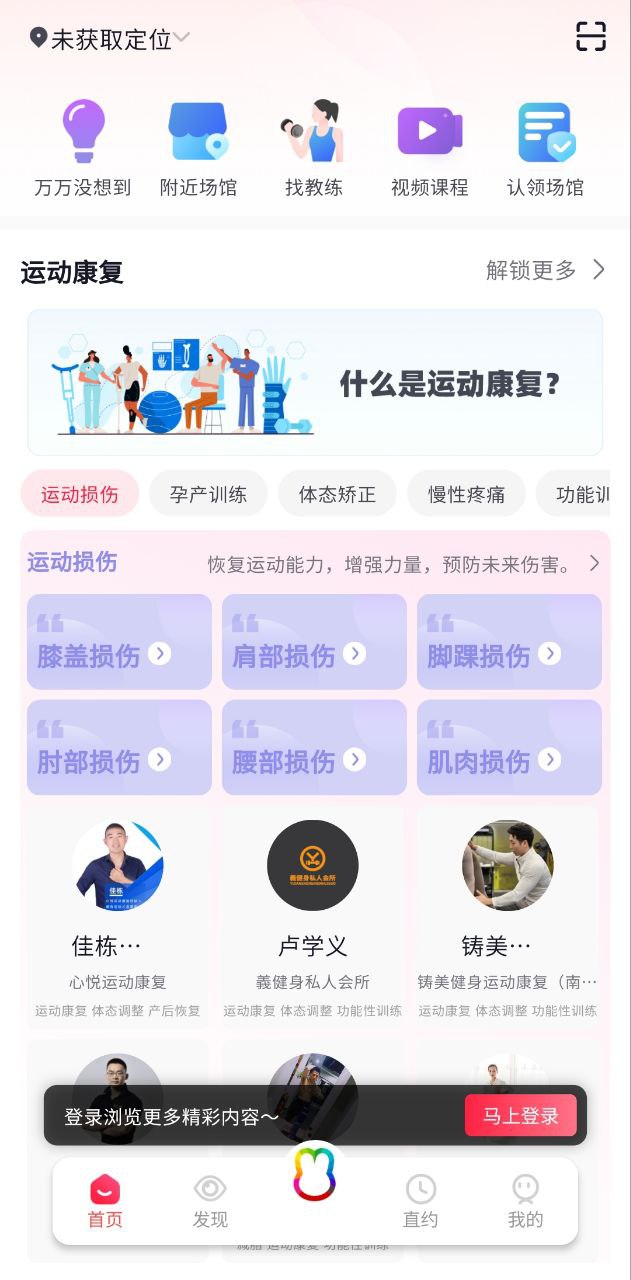
Task: Tap 解锁更多 link in 运动康复
Action: (545, 270)
